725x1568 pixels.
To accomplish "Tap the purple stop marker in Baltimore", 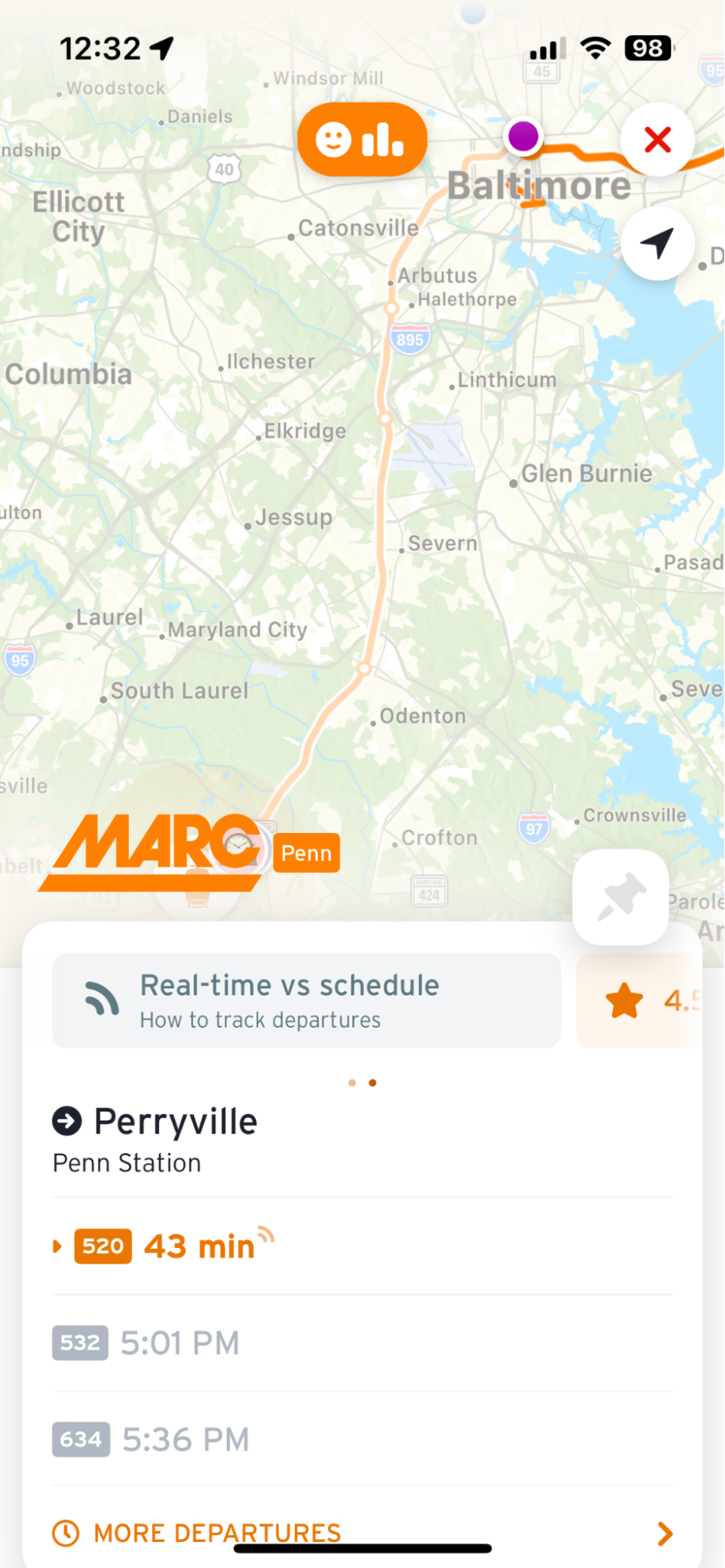I will [523, 136].
